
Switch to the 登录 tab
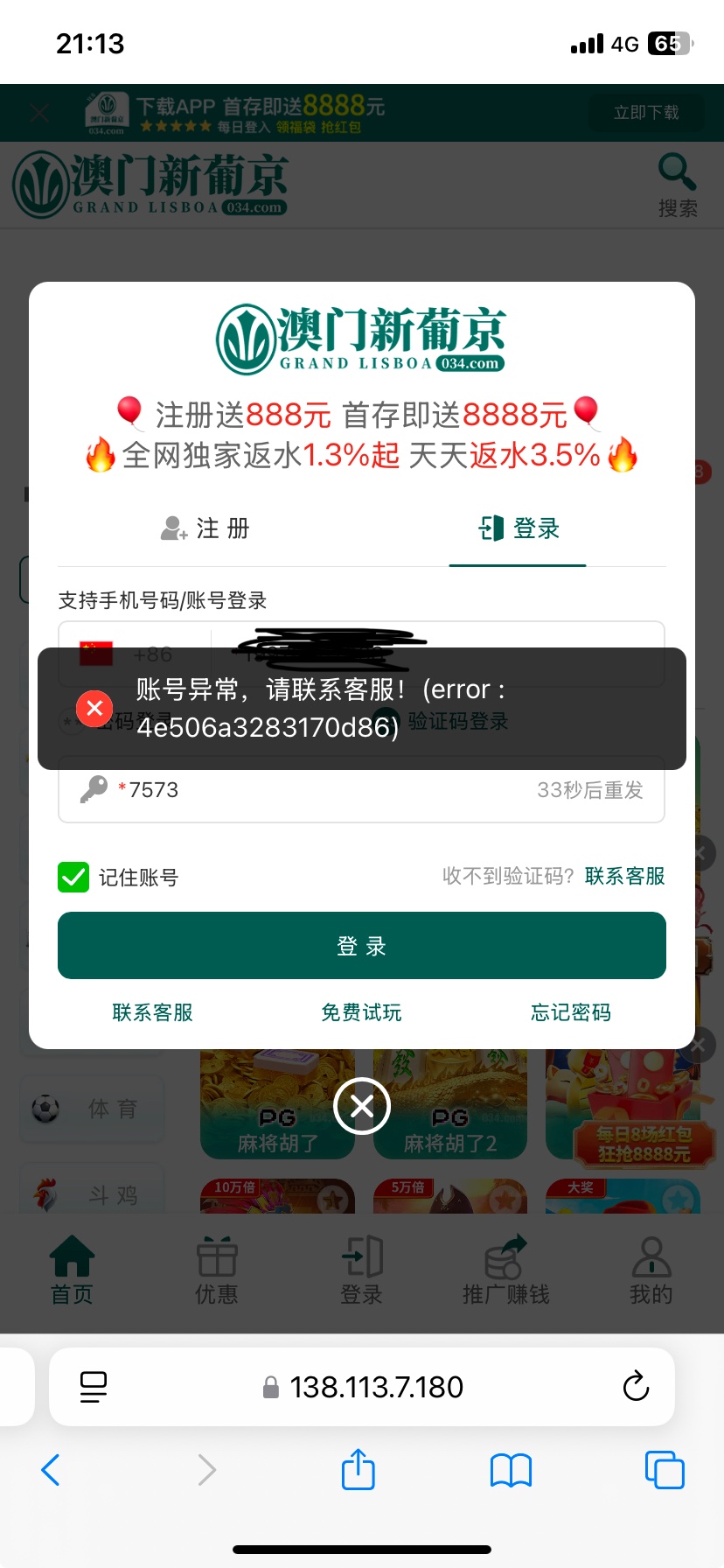pyautogui.click(x=519, y=528)
